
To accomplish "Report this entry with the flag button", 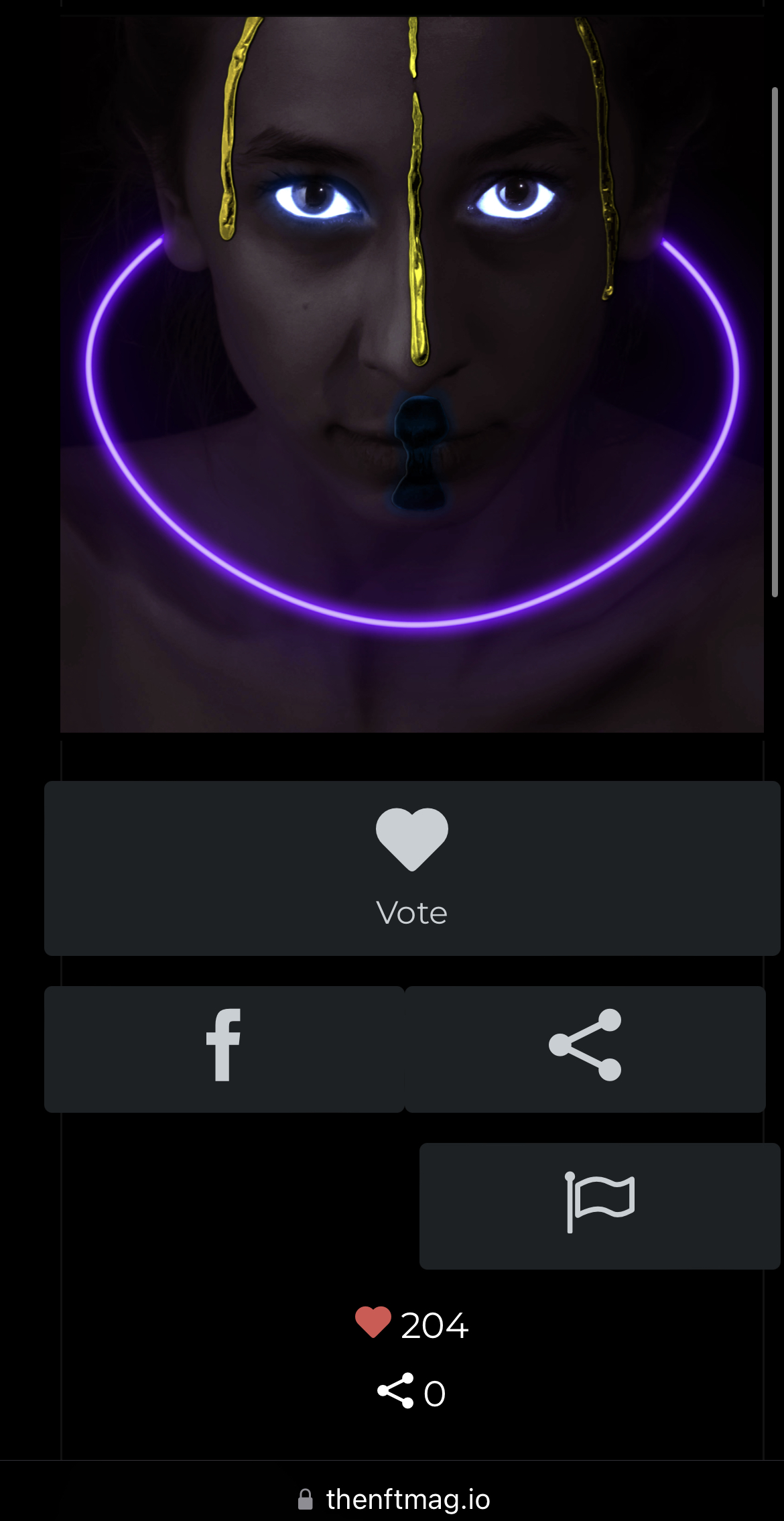I will (599, 1205).
